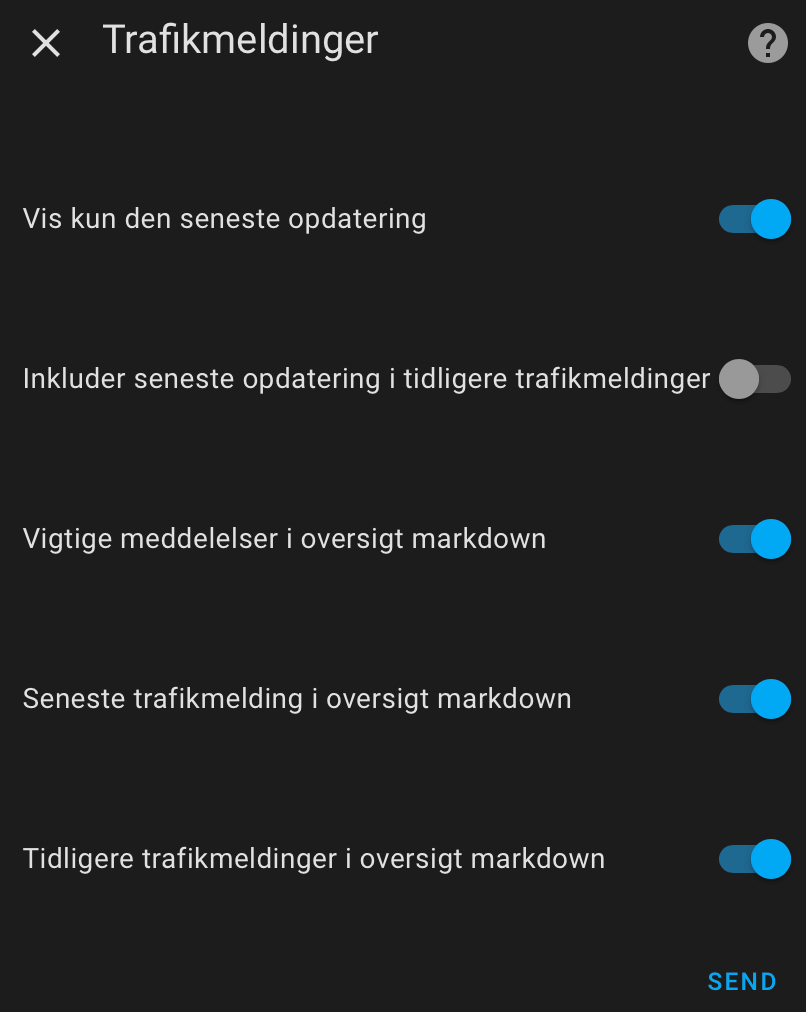Screen dimensions: 806x1012
Task: Open the help question mark icon
Action: [x=767, y=44]
